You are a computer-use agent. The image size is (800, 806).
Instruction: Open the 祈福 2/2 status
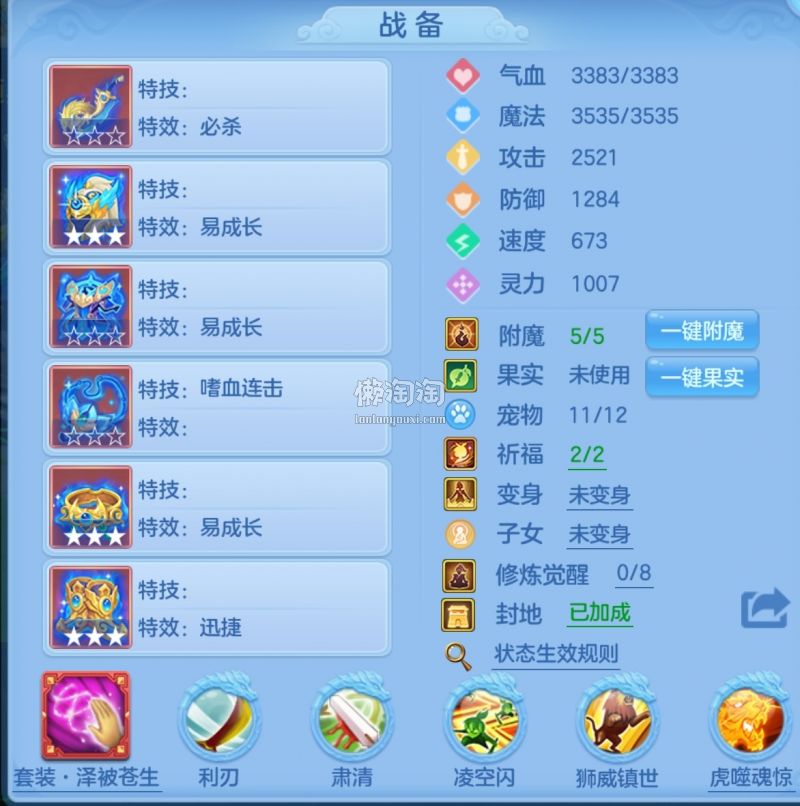coord(587,455)
